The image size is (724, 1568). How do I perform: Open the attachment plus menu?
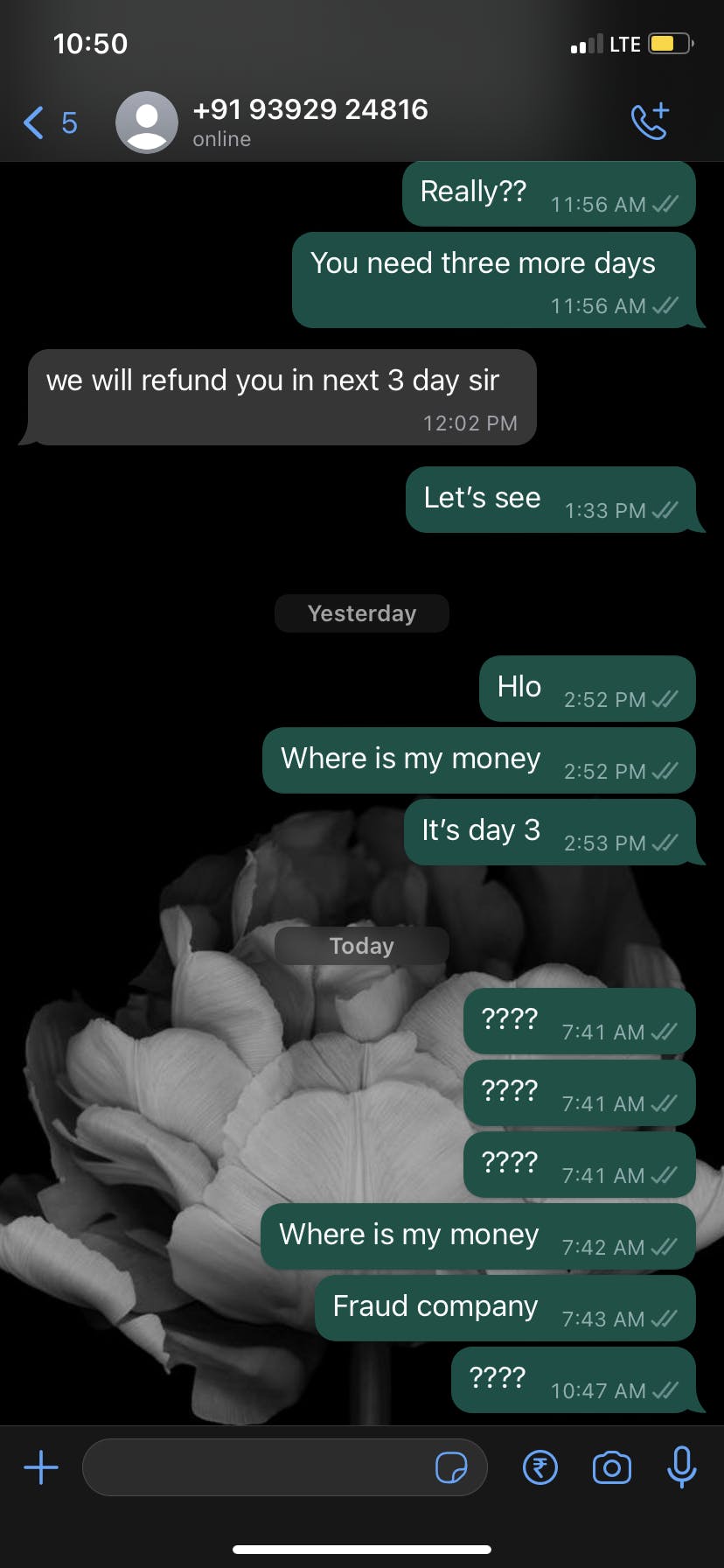pos(41,1467)
